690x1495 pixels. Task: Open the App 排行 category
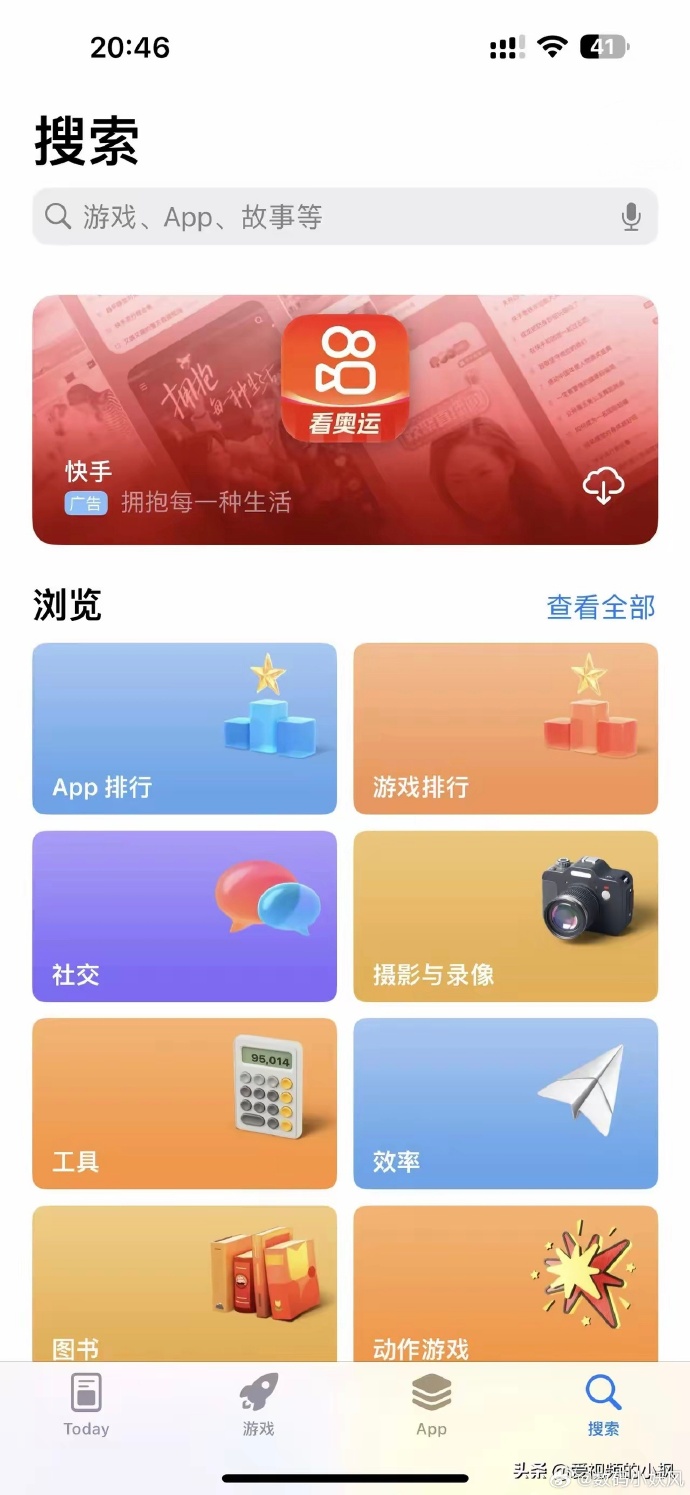tap(185, 728)
